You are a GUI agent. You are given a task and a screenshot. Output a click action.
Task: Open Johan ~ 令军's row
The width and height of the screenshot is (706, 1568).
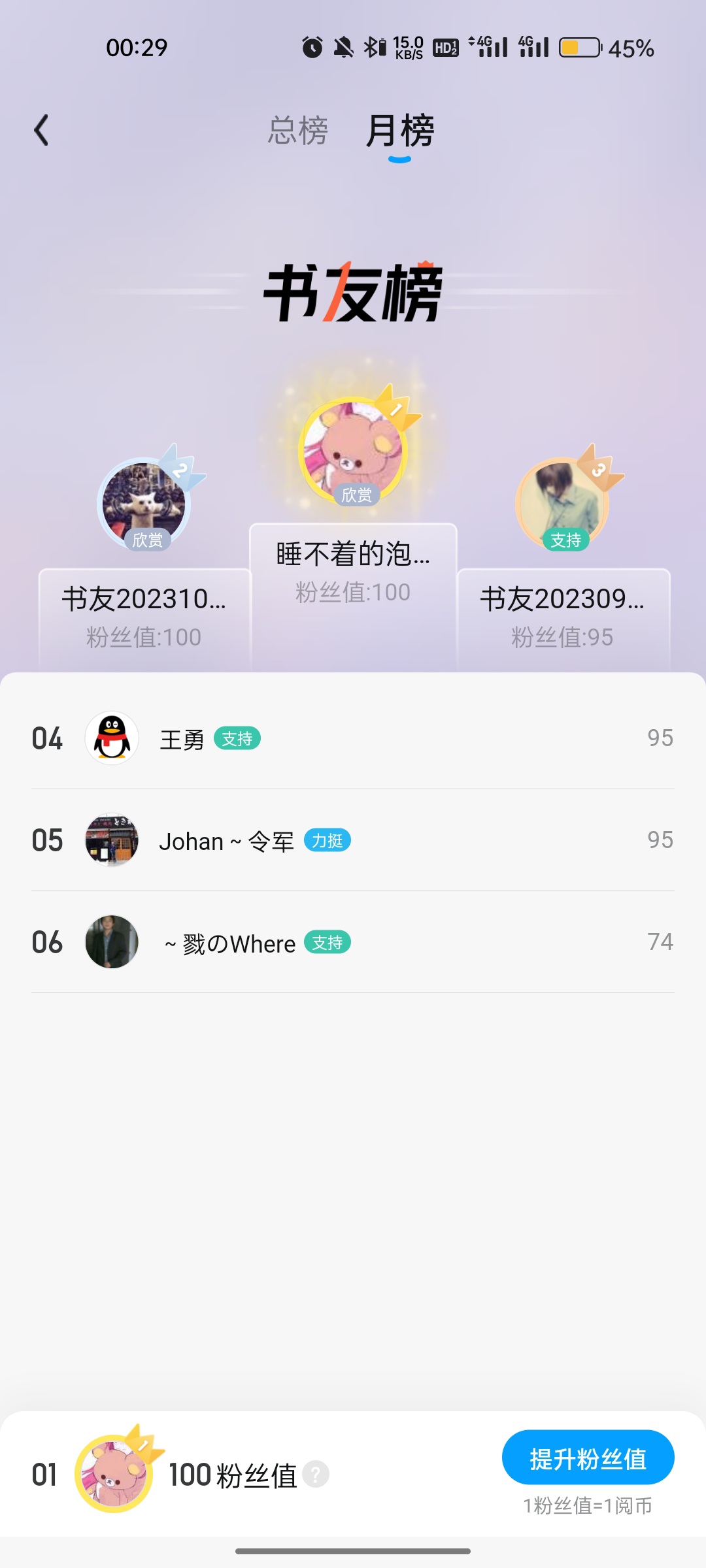(353, 840)
